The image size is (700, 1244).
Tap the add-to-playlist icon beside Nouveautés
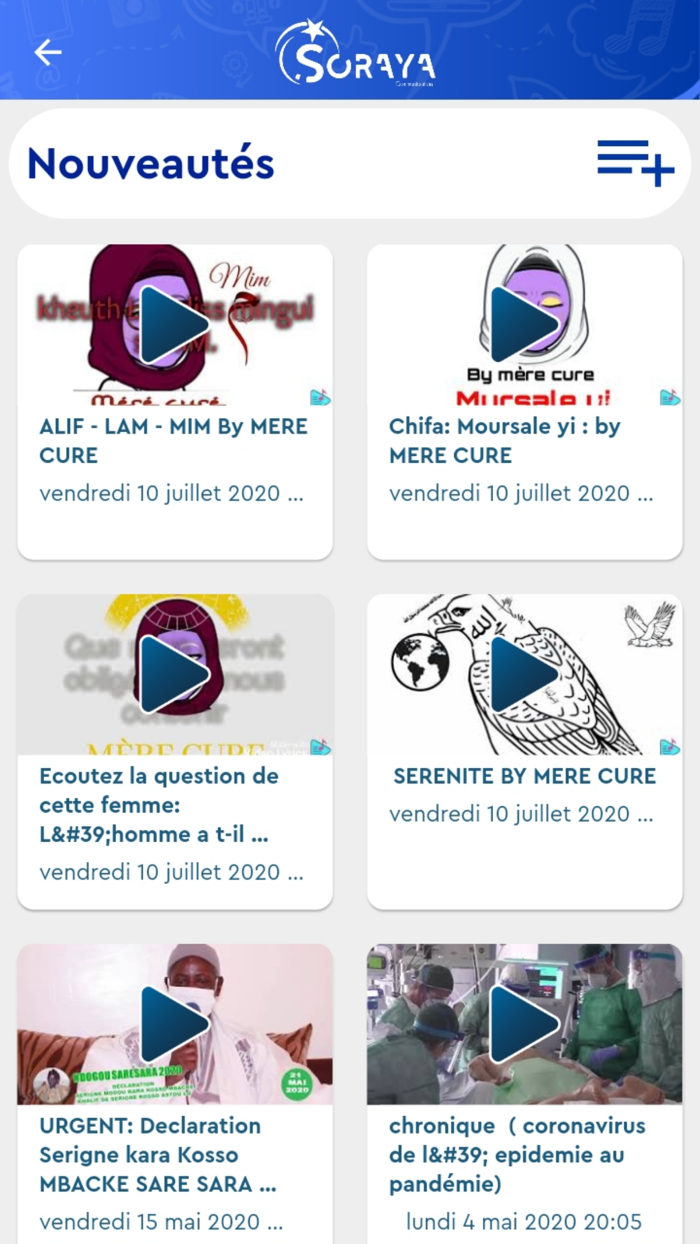coord(635,163)
